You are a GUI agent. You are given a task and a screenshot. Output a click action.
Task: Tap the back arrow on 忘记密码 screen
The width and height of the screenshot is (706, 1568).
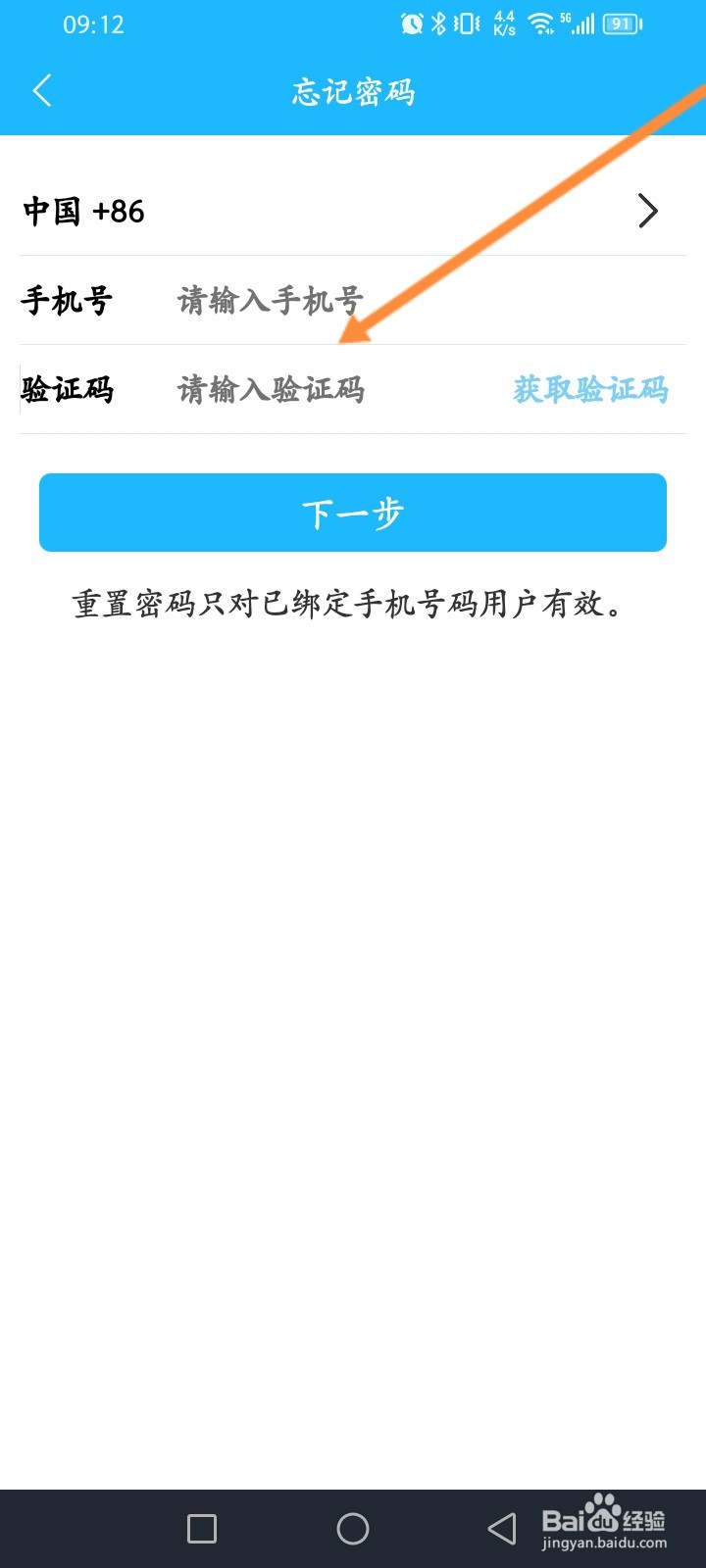coord(41,90)
